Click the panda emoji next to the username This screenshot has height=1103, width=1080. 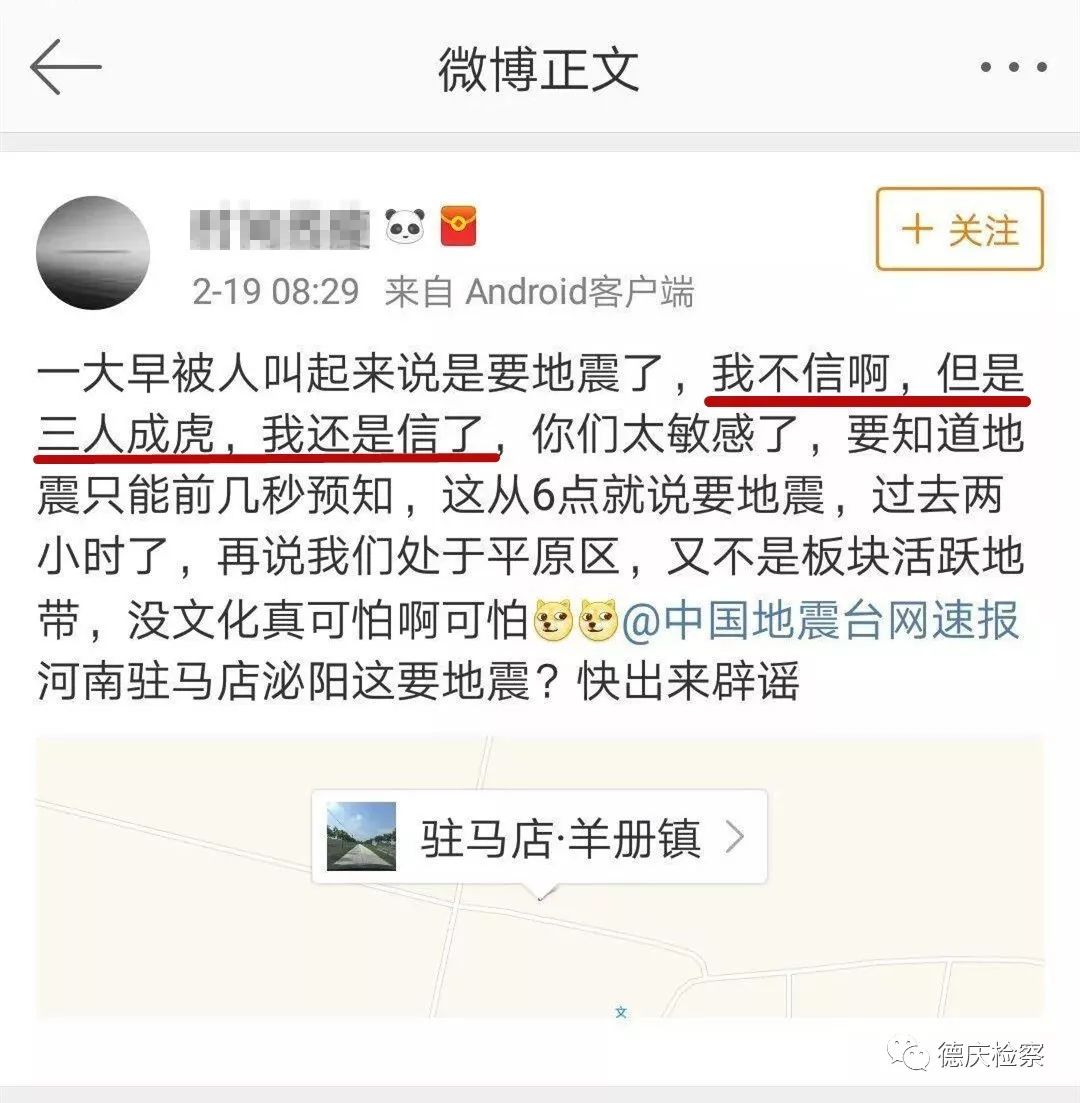click(x=403, y=228)
